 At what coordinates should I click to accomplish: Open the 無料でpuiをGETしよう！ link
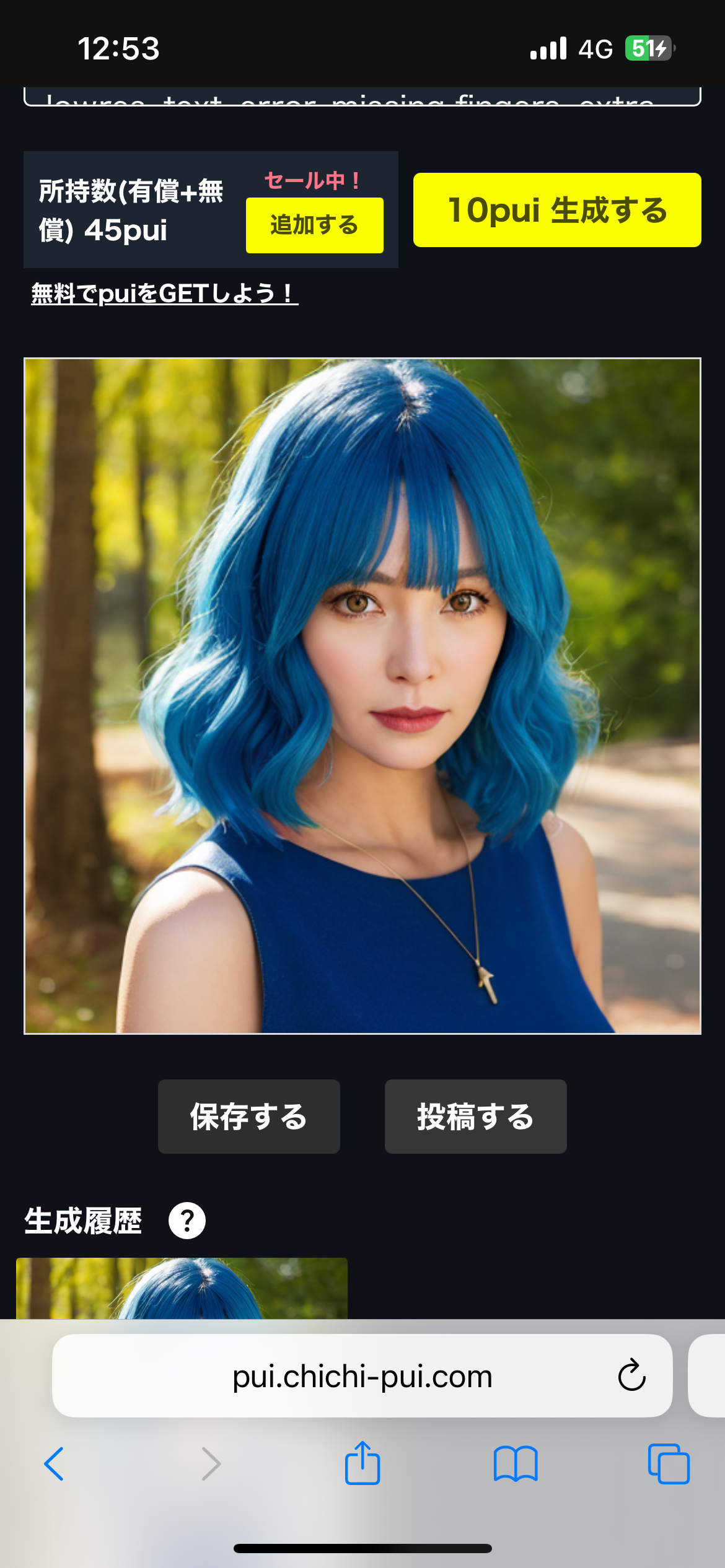point(165,294)
